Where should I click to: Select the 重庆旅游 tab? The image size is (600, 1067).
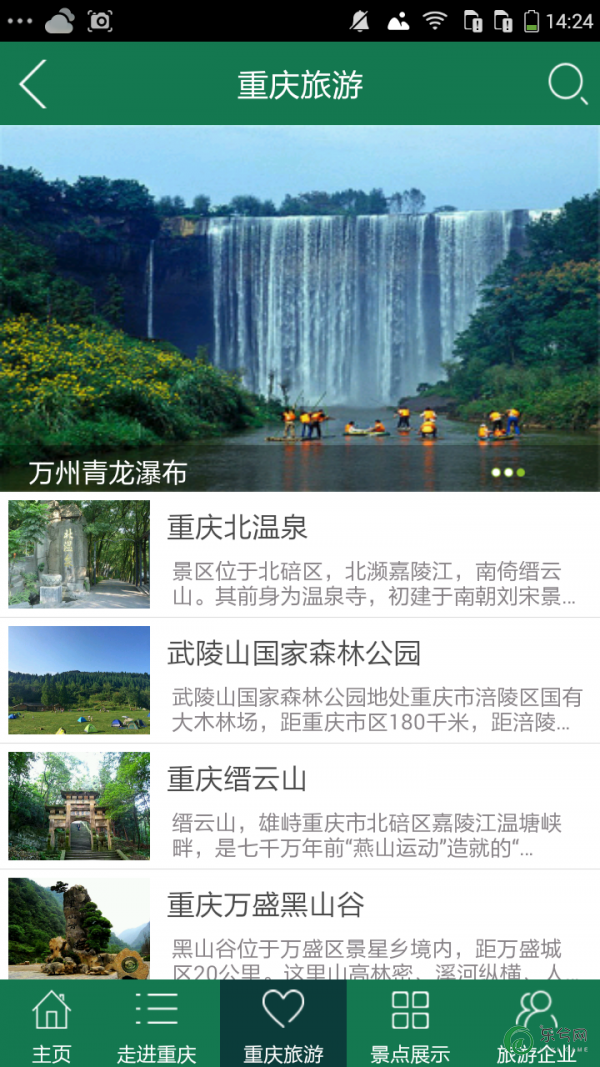click(x=283, y=1023)
